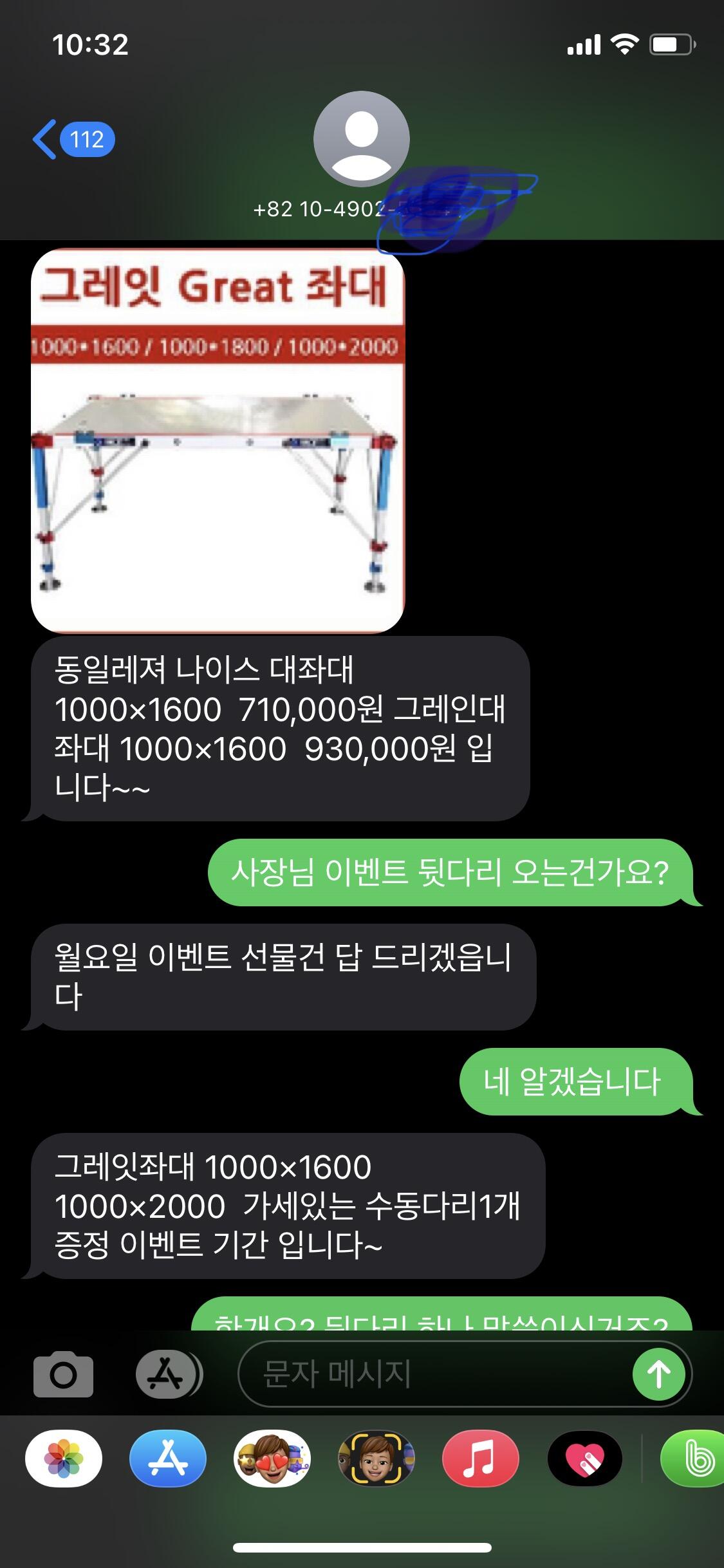Open contact details via the avatar
Viewport: 724px width, 1568px height.
(x=362, y=139)
